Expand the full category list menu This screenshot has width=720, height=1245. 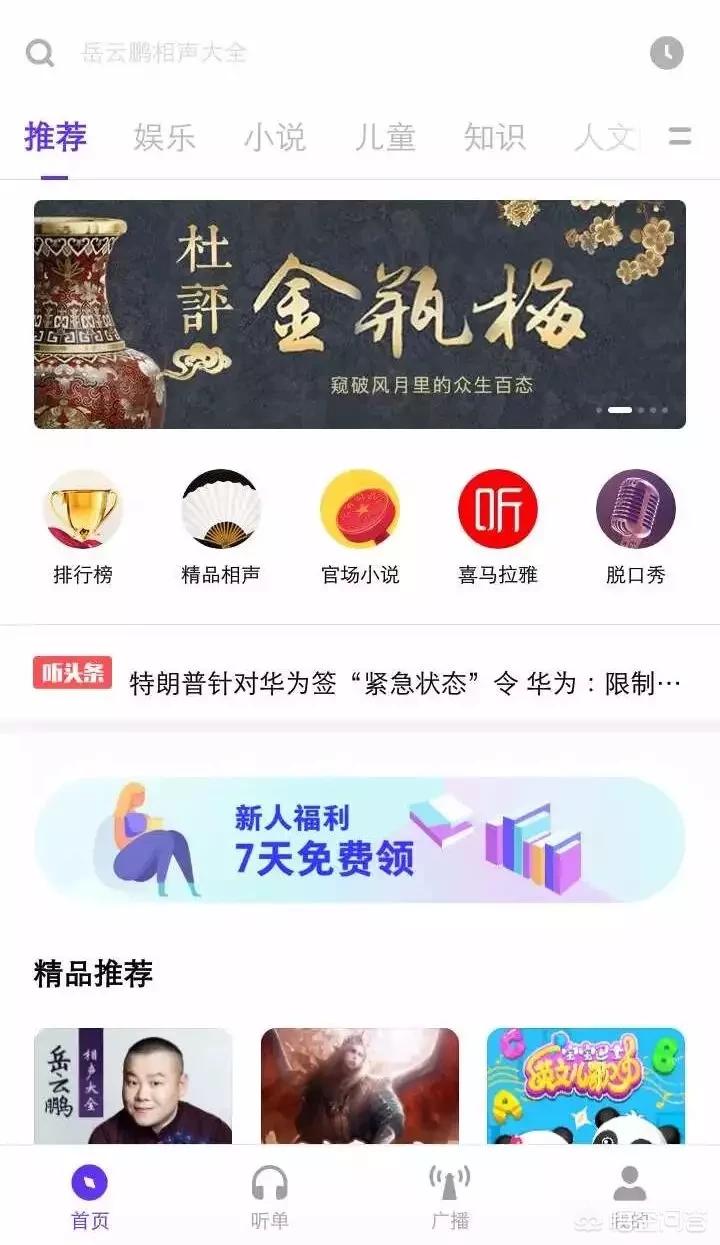coord(680,137)
